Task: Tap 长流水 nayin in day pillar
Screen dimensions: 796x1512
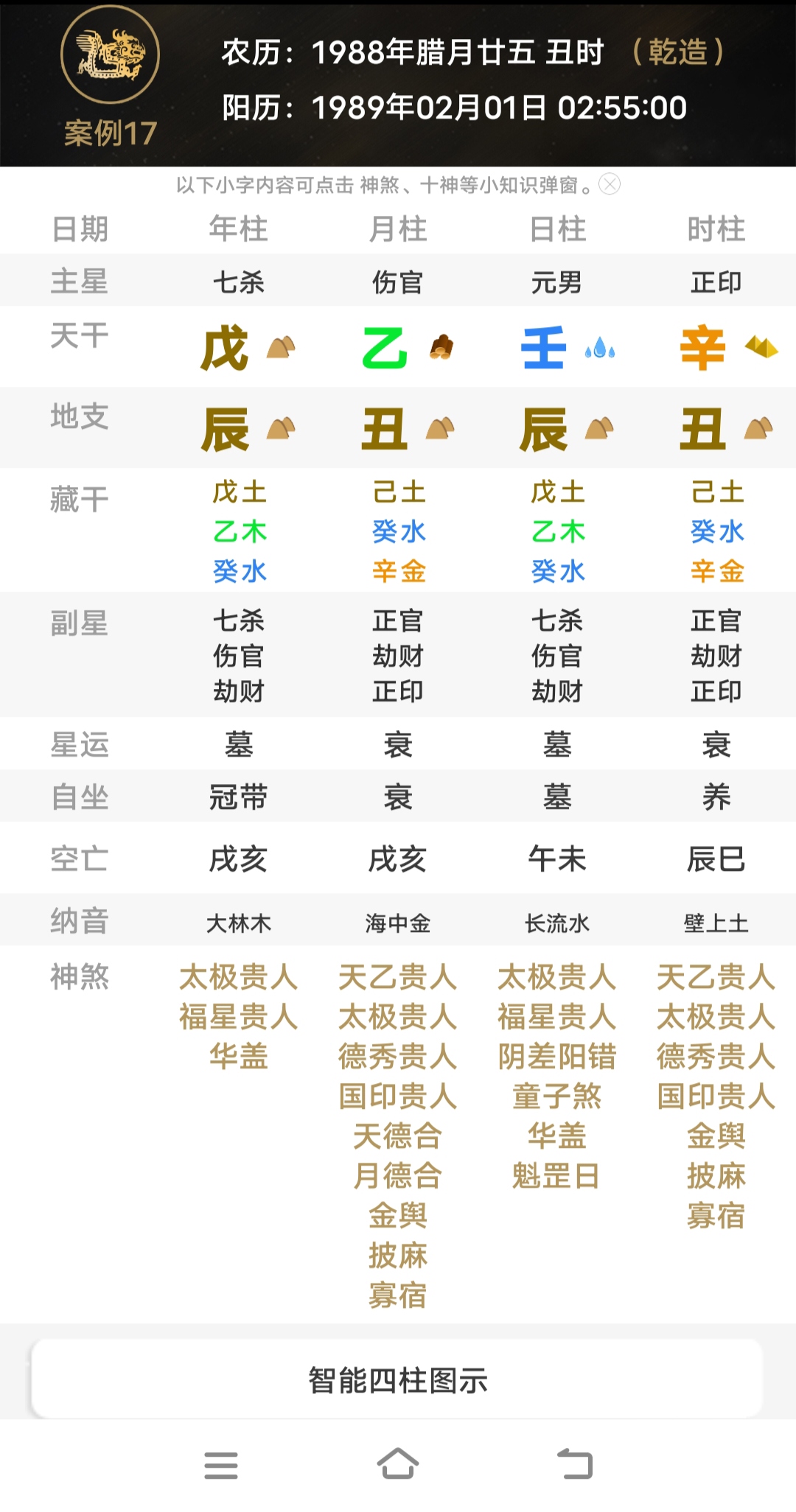Action: (556, 923)
